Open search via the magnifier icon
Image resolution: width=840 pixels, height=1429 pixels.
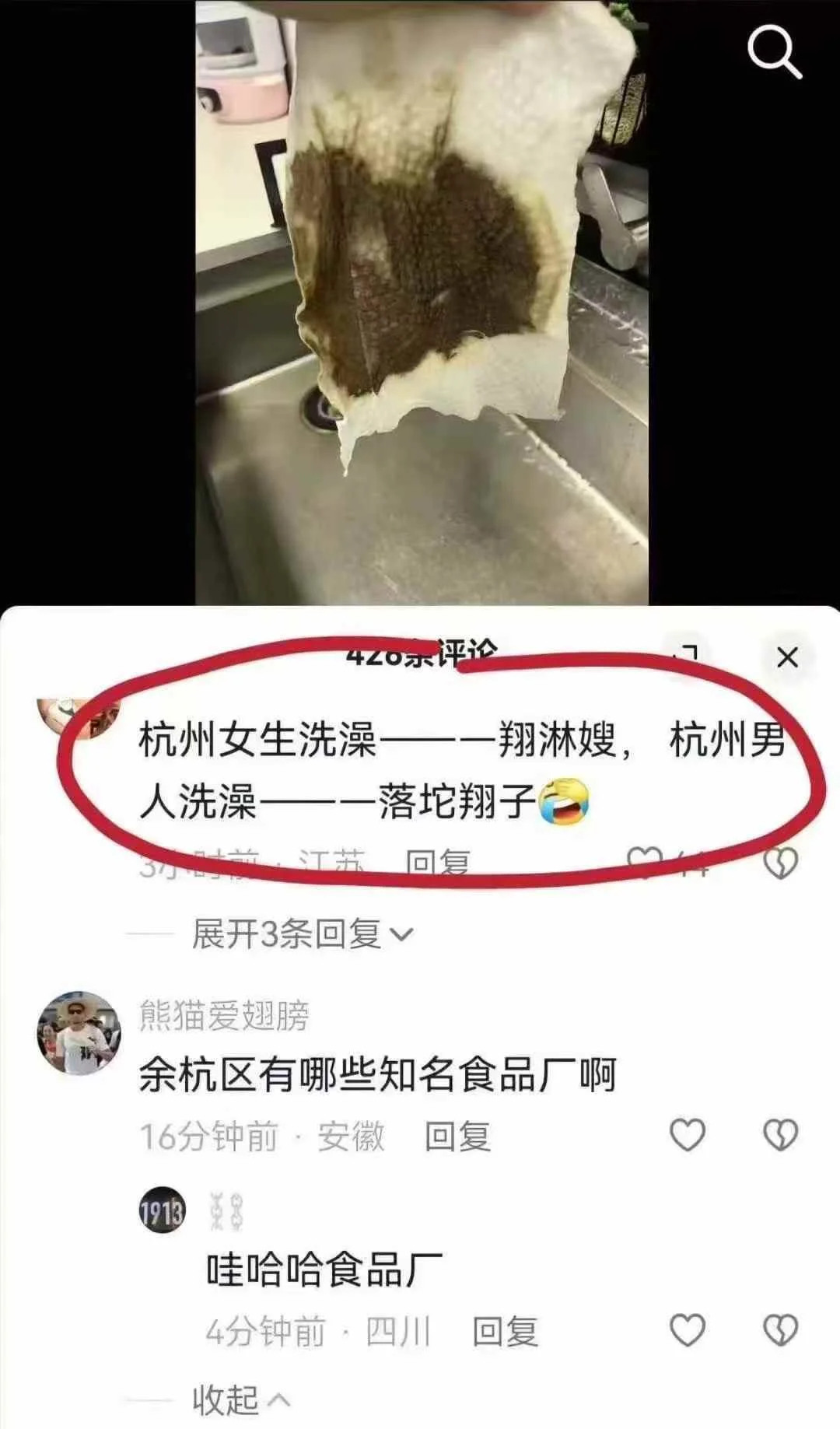tap(774, 52)
